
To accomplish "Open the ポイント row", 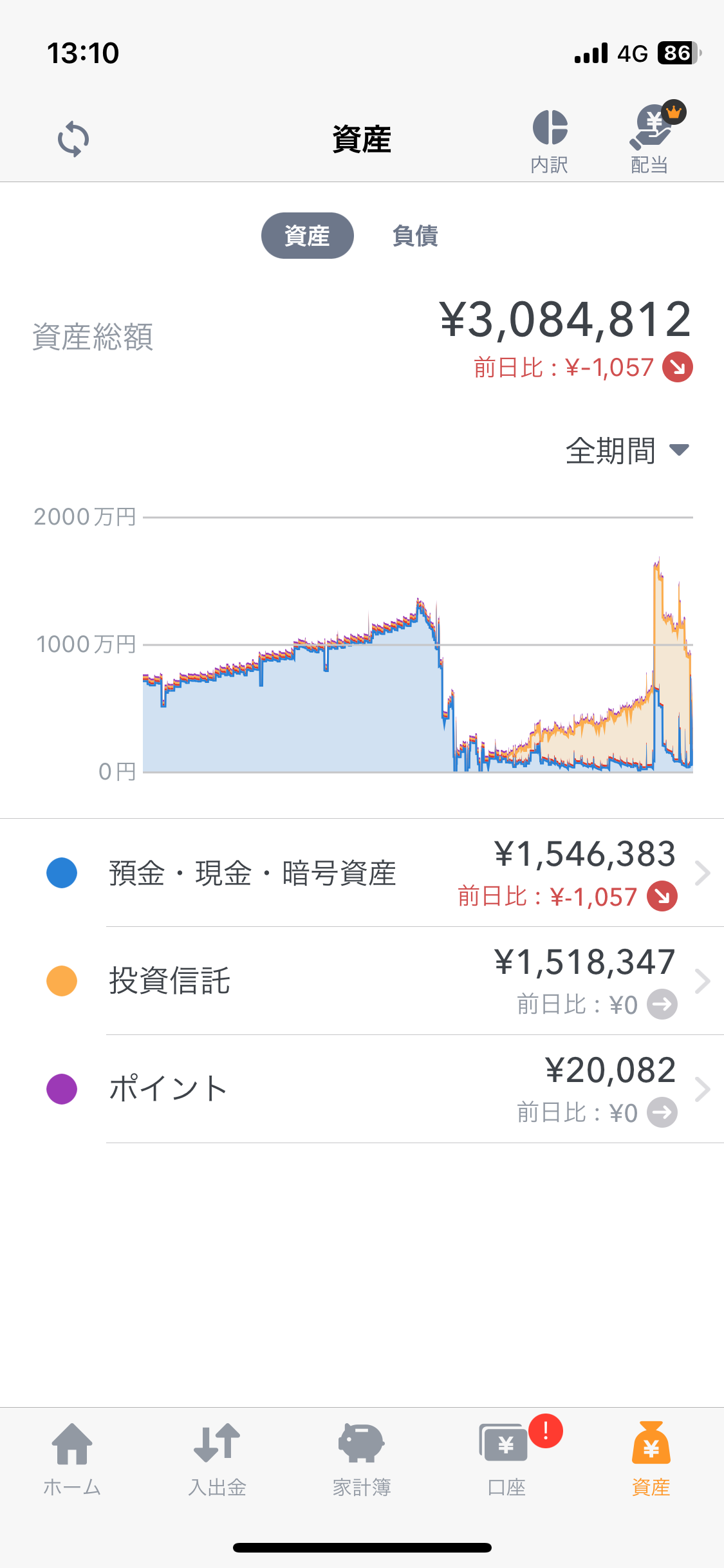I will (x=362, y=1089).
